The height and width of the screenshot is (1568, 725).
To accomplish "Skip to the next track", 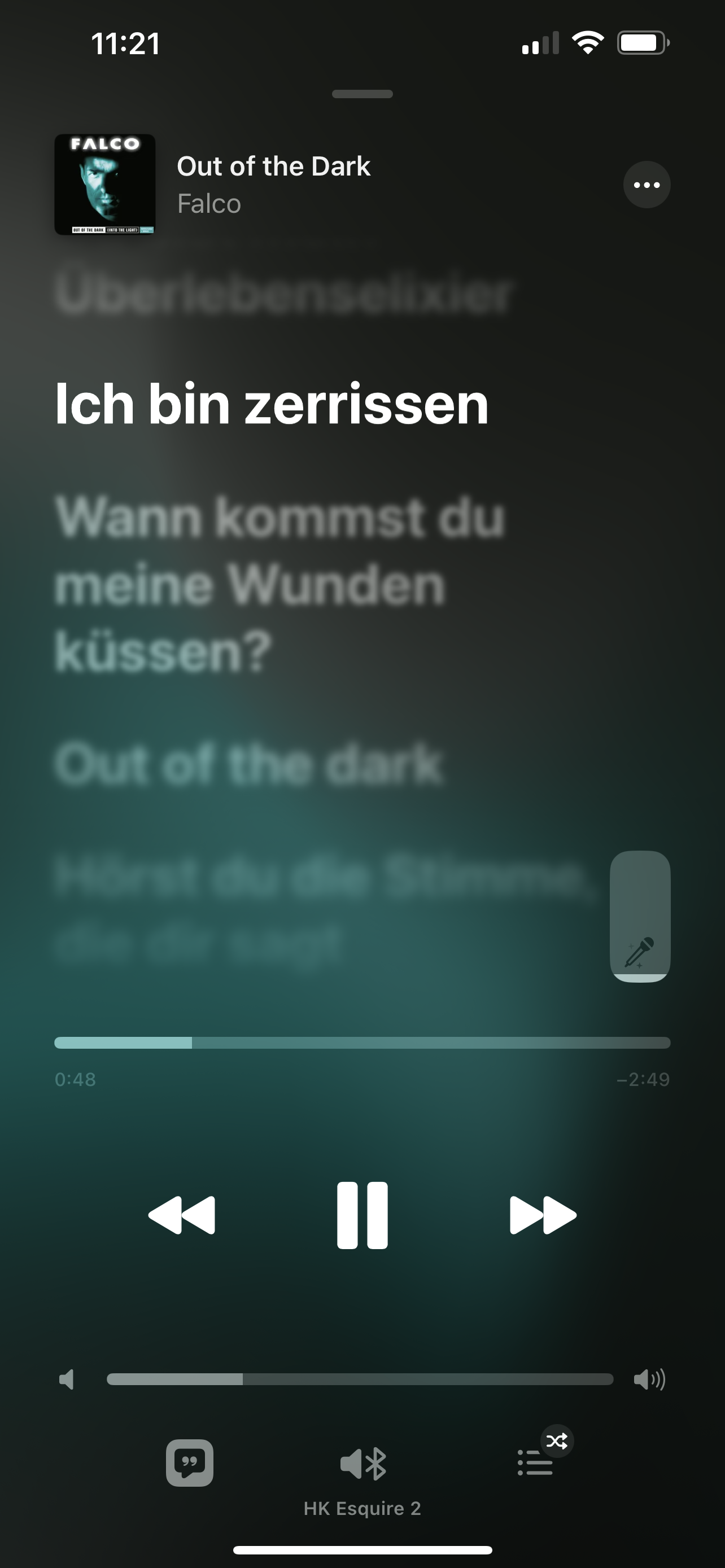I will pyautogui.click(x=543, y=1216).
